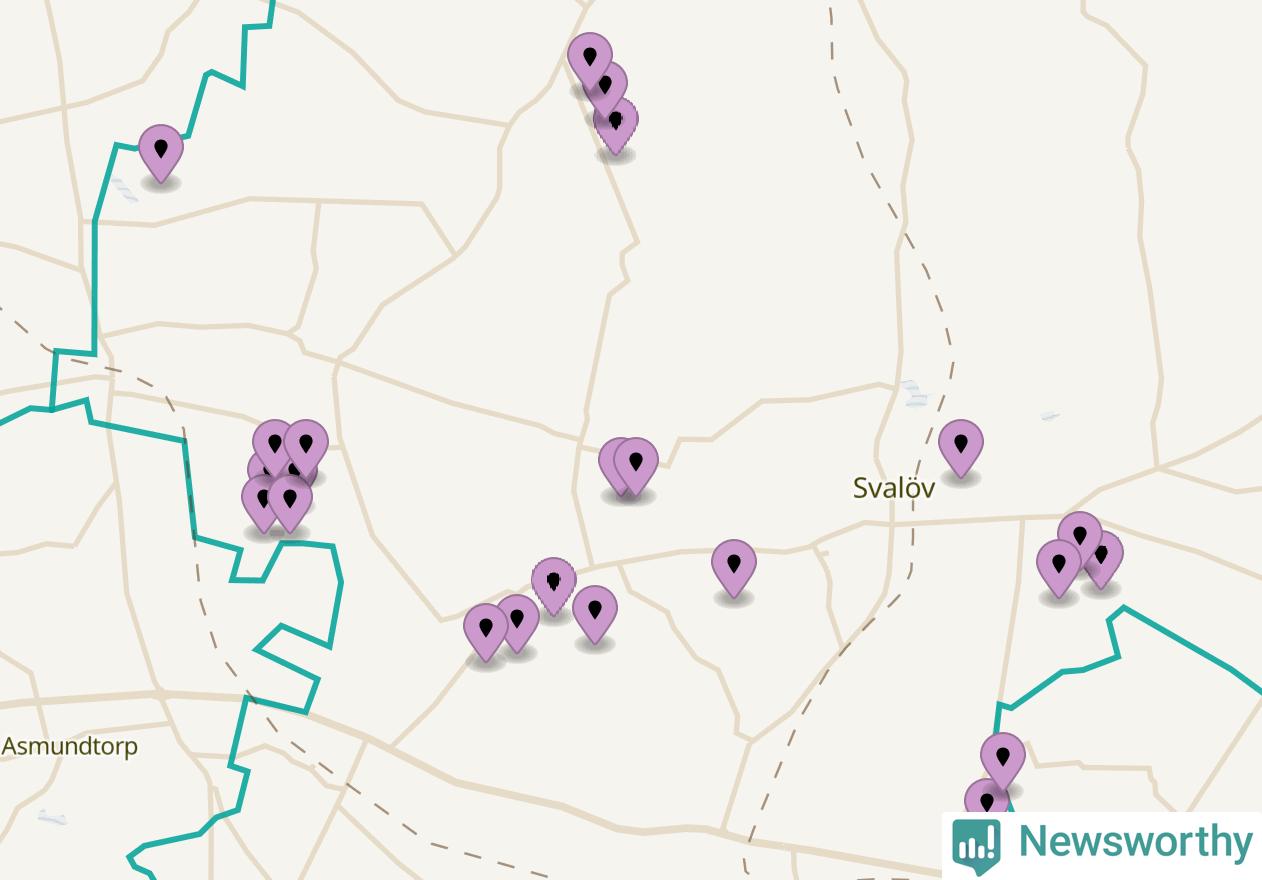
Task: Tap the lone marker right of the Svalöv label
Action: click(960, 448)
